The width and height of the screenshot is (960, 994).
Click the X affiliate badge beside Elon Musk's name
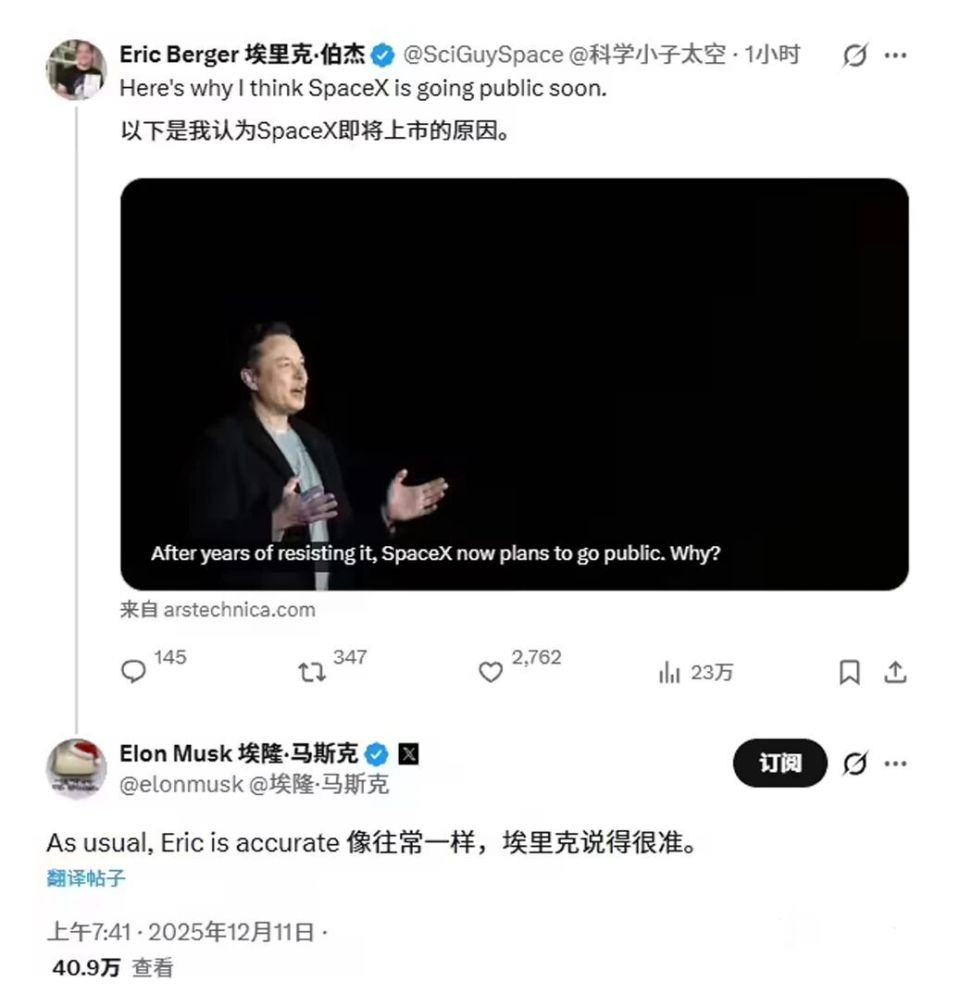408,754
